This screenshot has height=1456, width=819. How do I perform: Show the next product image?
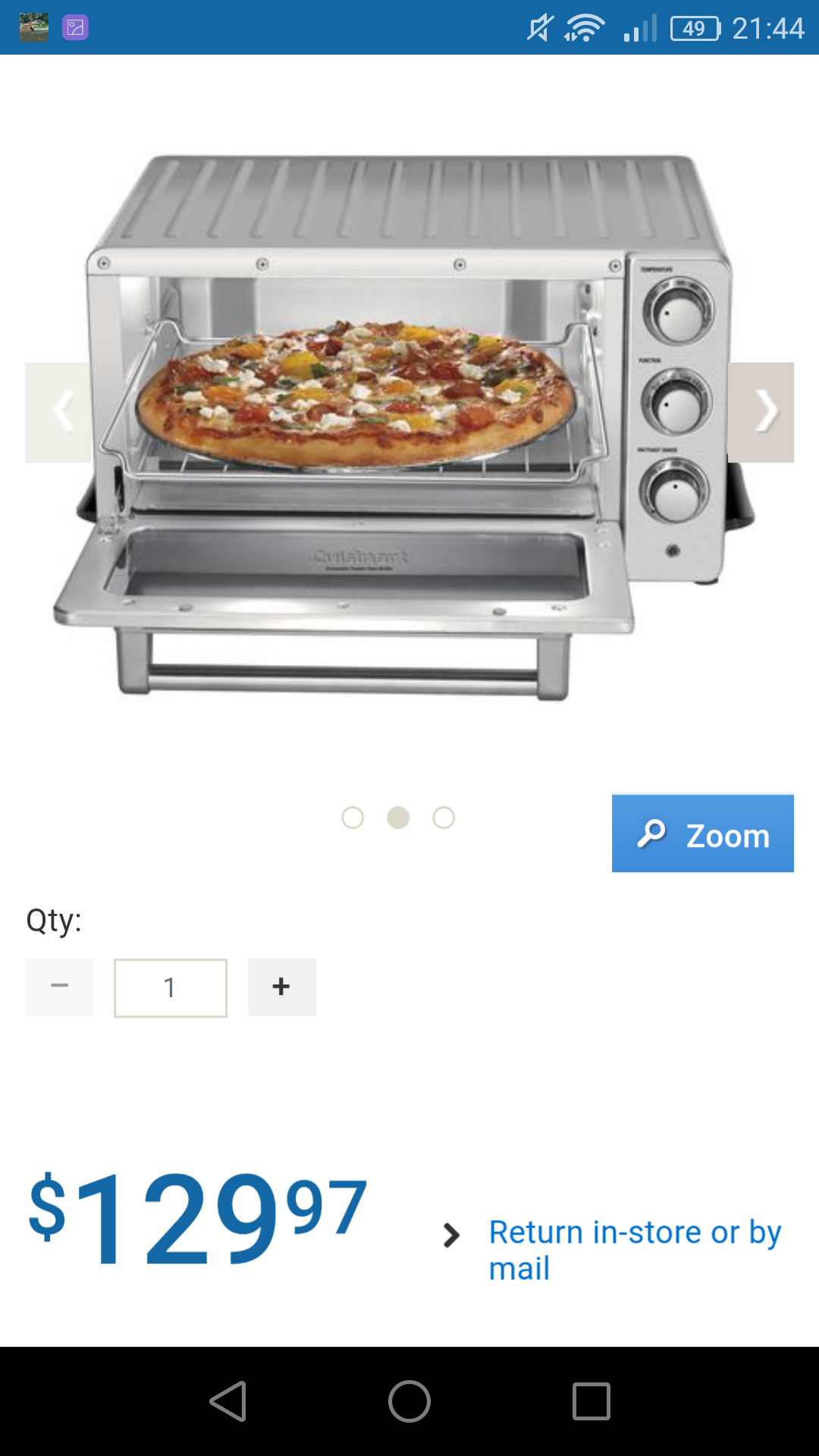[x=761, y=413]
